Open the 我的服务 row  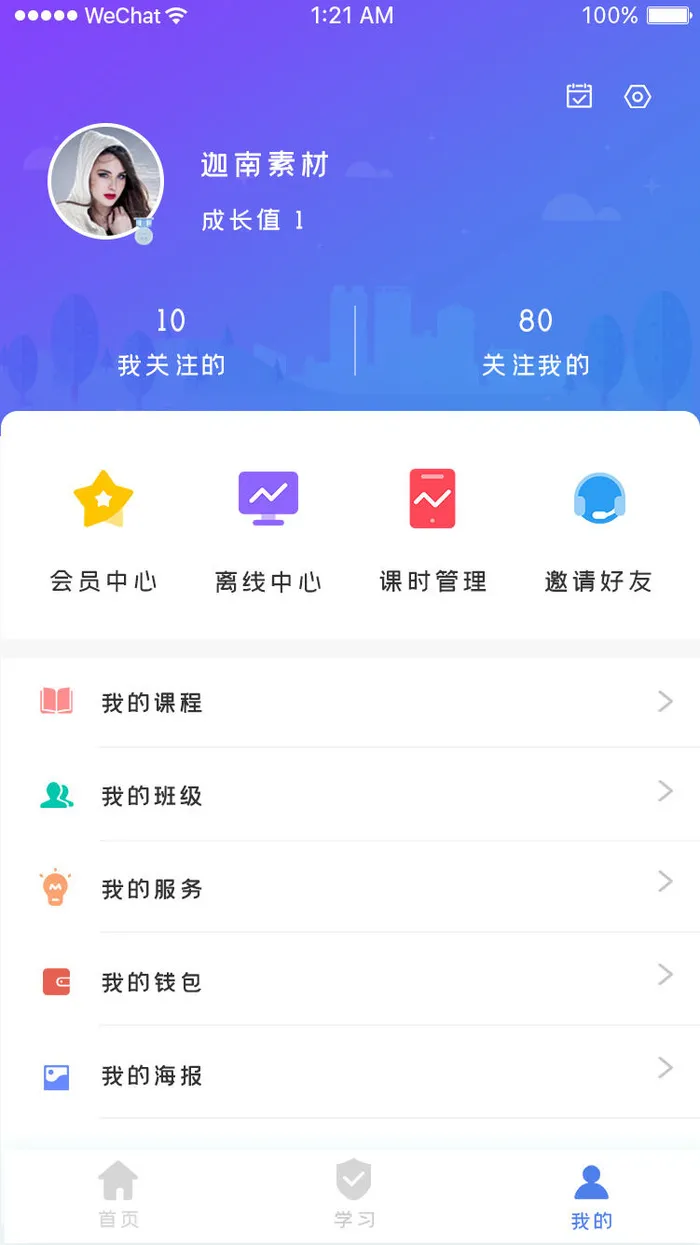click(x=350, y=888)
